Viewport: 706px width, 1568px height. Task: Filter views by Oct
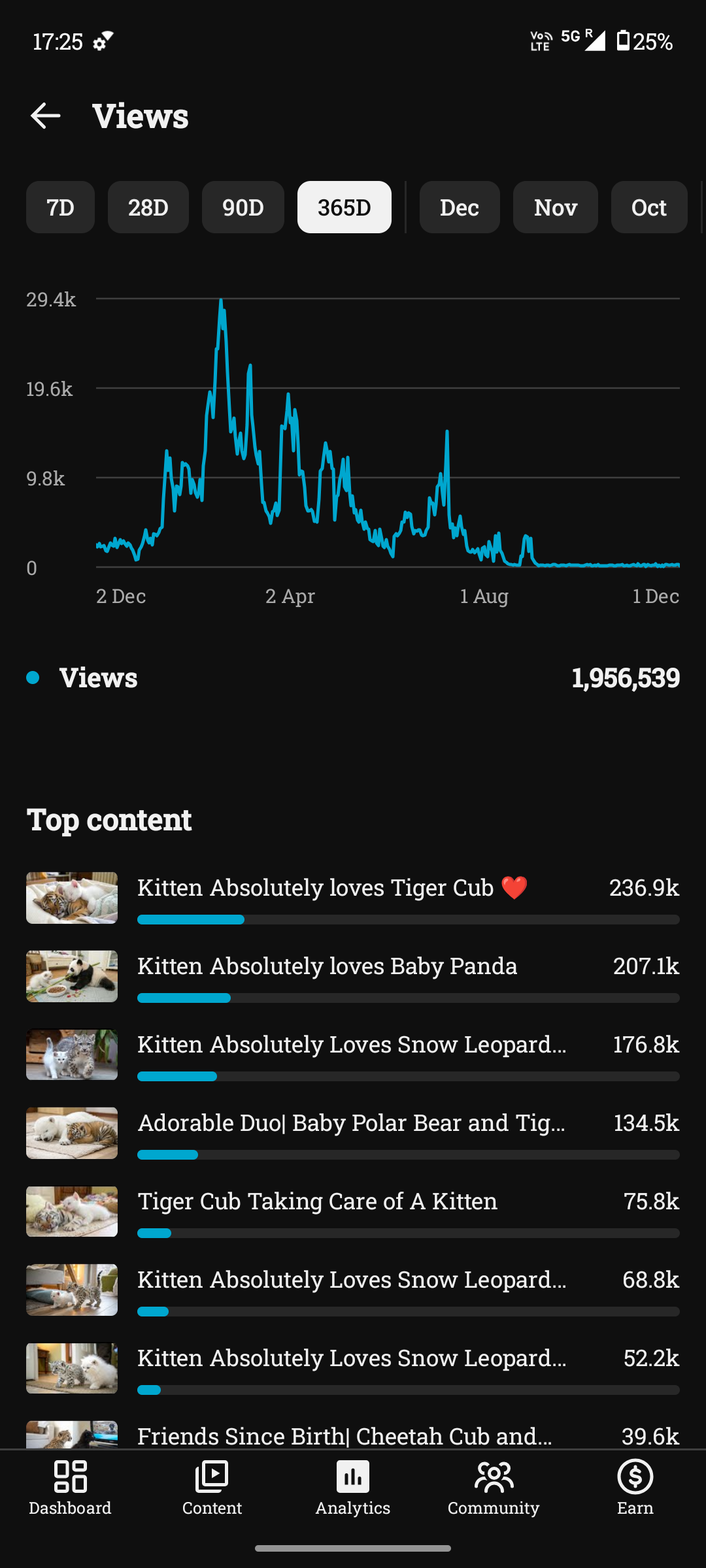pyautogui.click(x=649, y=207)
